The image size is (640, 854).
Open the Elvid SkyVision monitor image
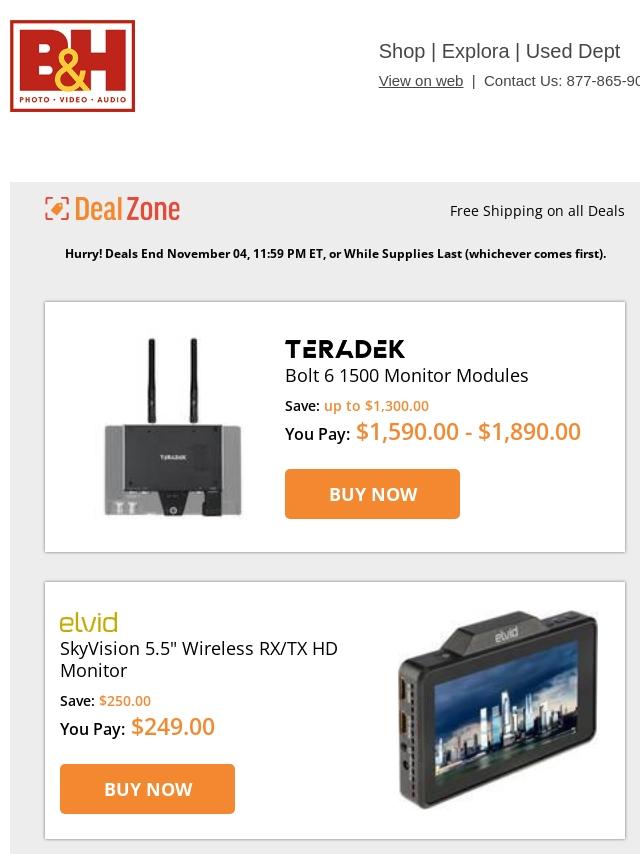click(x=497, y=710)
